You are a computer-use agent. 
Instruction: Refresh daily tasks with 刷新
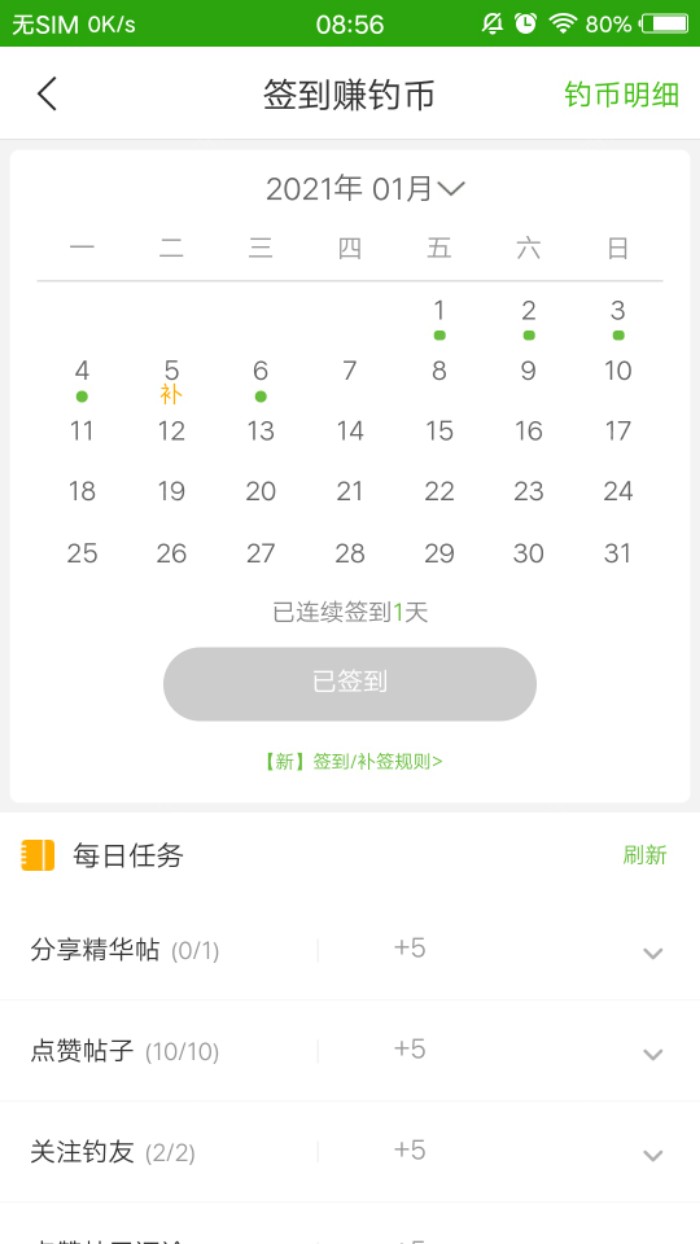(x=644, y=855)
